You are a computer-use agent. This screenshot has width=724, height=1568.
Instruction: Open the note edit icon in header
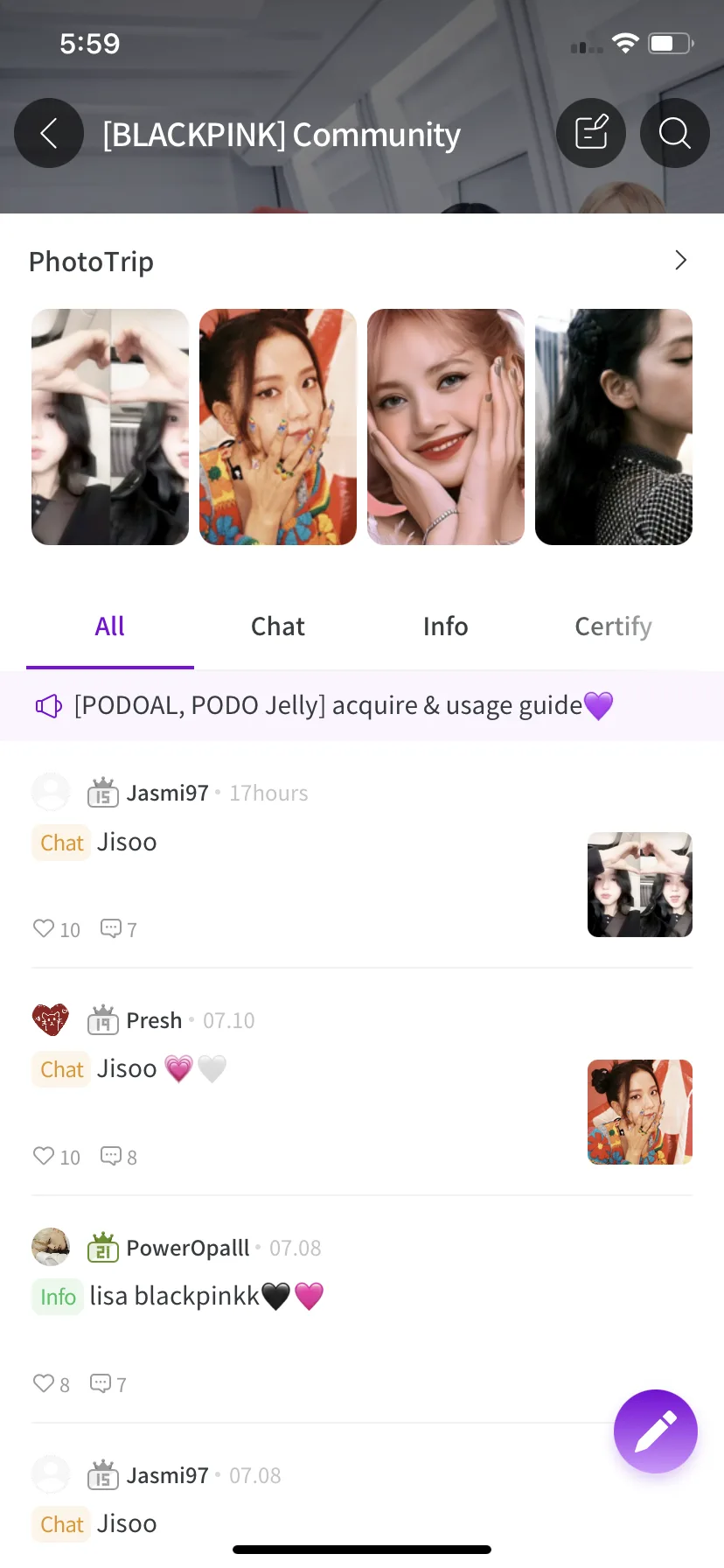click(591, 133)
